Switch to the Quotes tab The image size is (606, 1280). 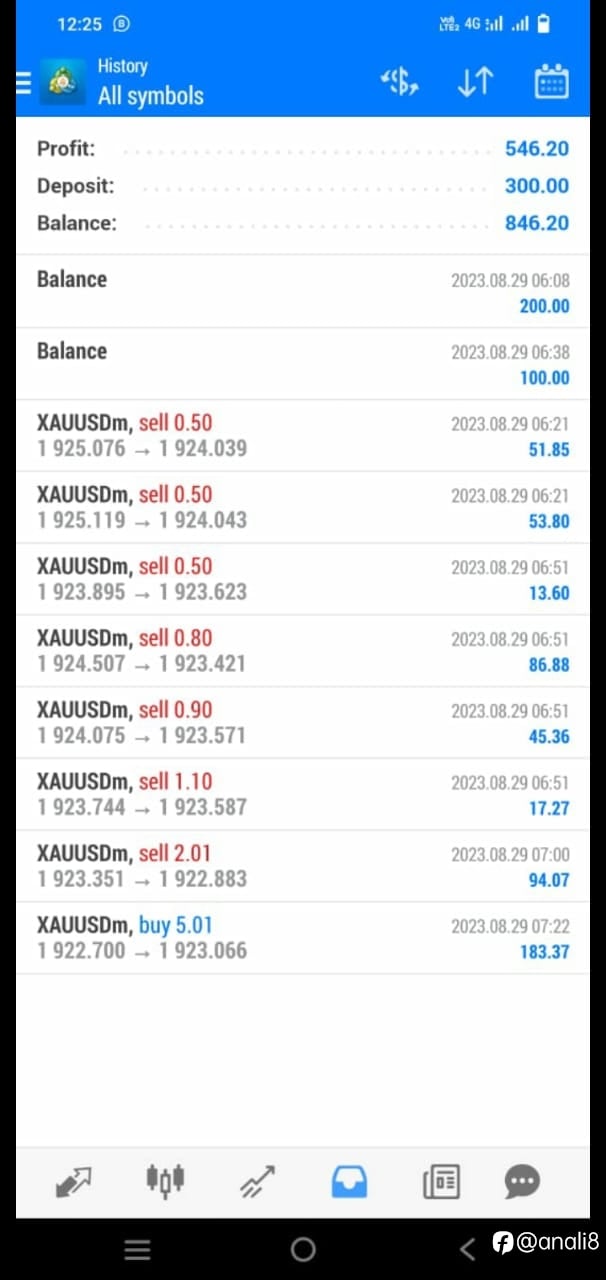coord(73,1182)
